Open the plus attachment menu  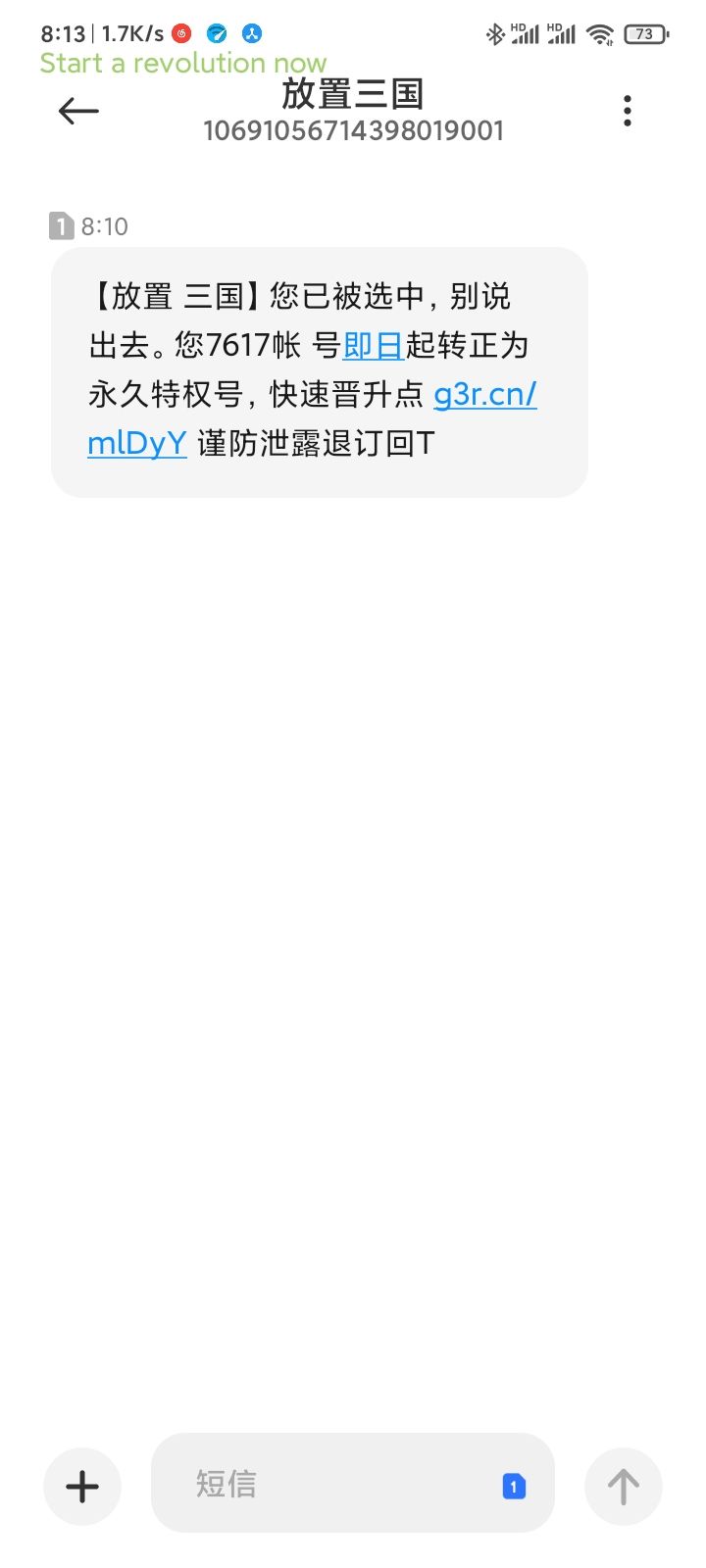pyautogui.click(x=82, y=1487)
